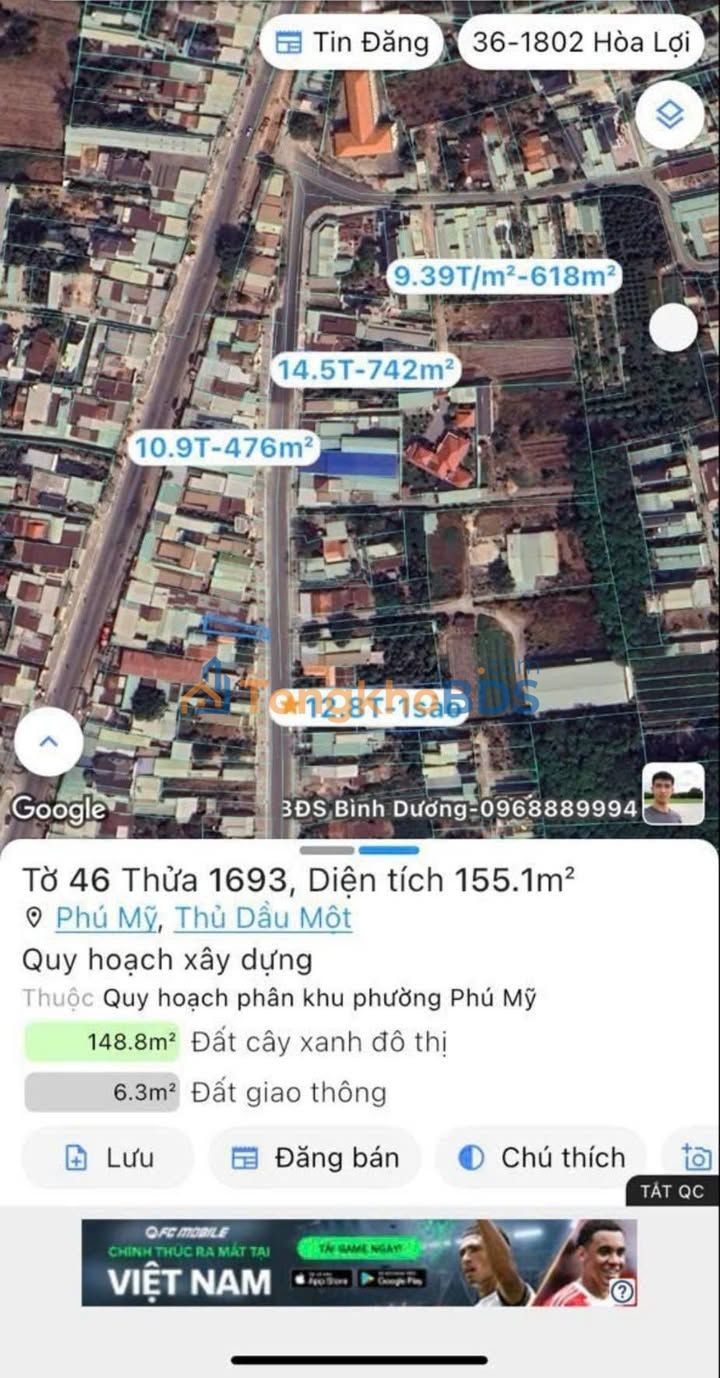The width and height of the screenshot is (720, 1378).
Task: Show the Chú thích legend
Action: pyautogui.click(x=541, y=1158)
